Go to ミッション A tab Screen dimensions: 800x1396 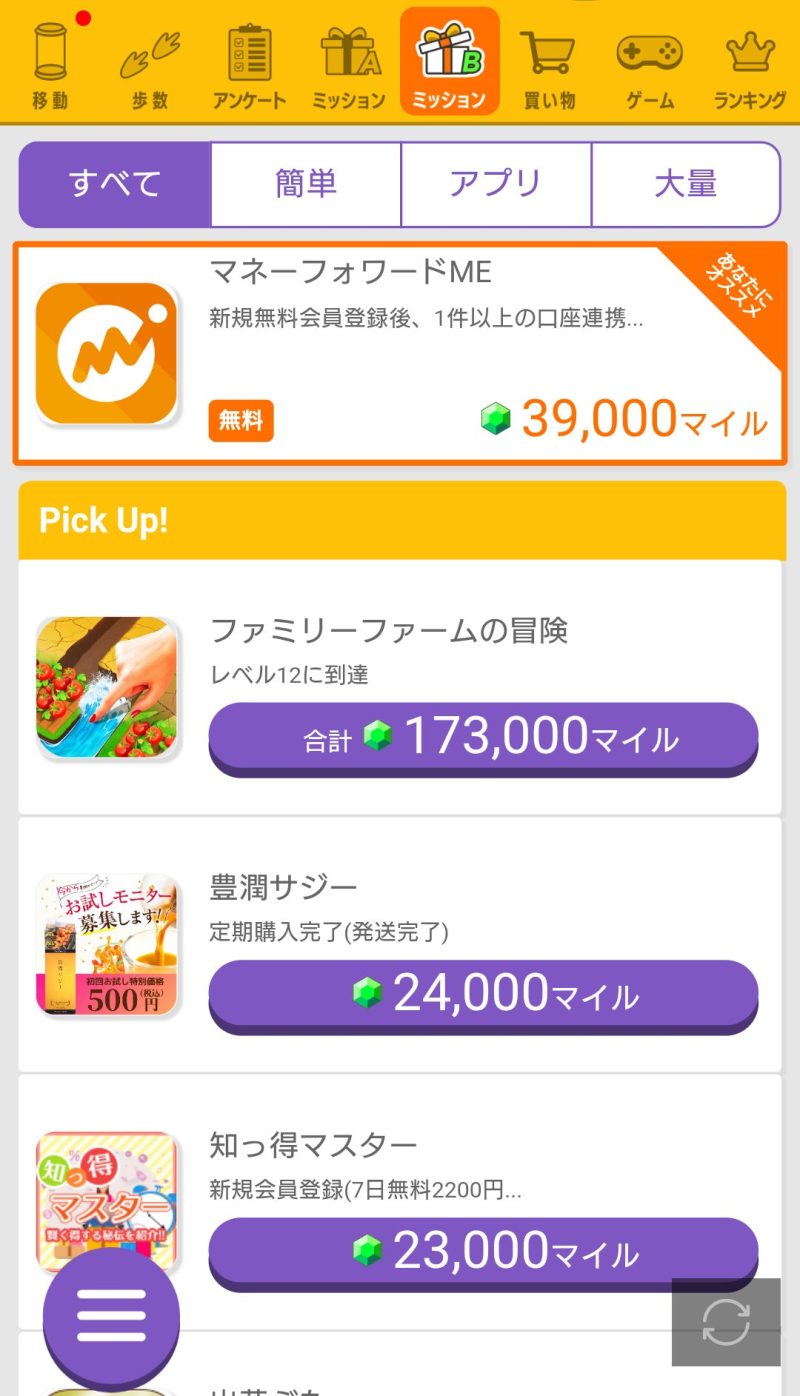349,63
